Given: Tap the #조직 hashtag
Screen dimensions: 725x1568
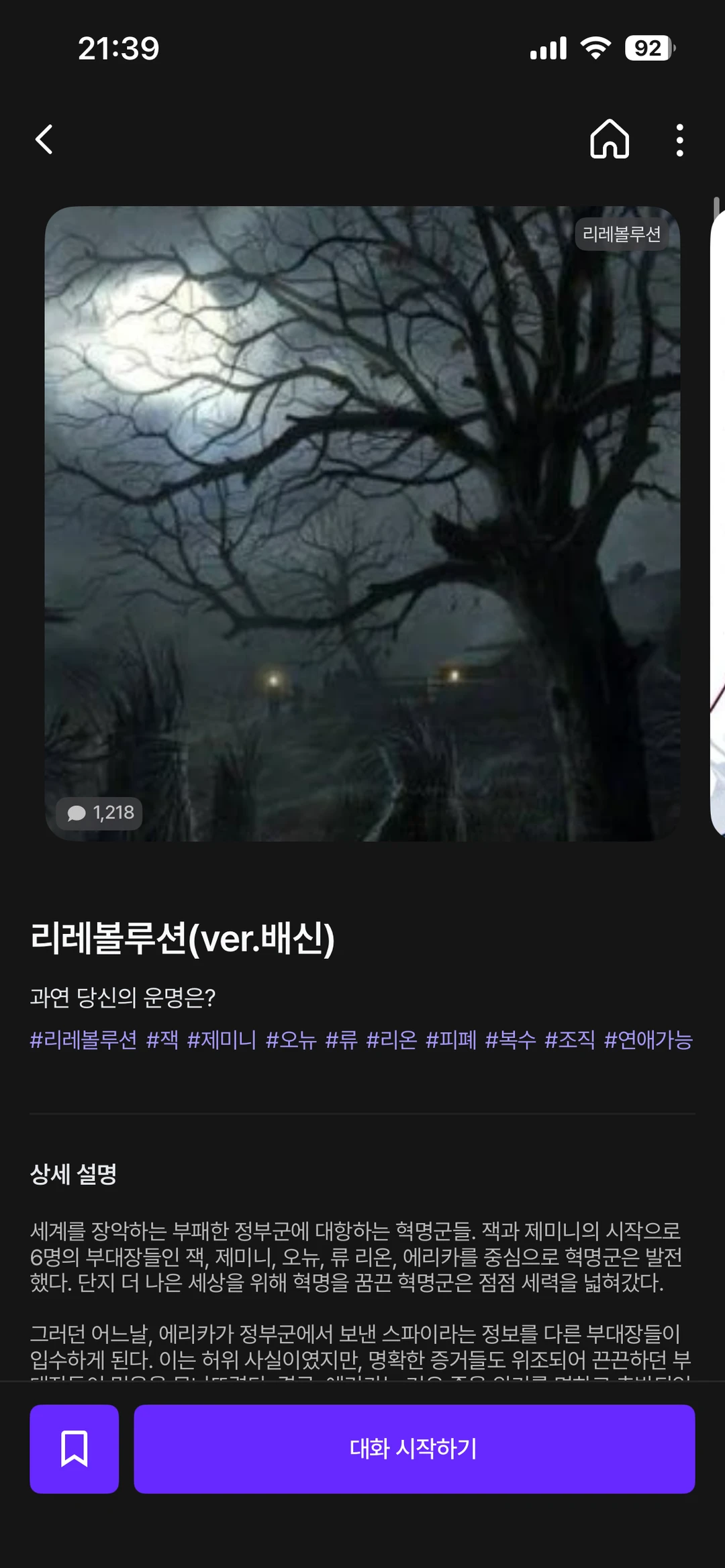Looking at the screenshot, I should 570,1040.
